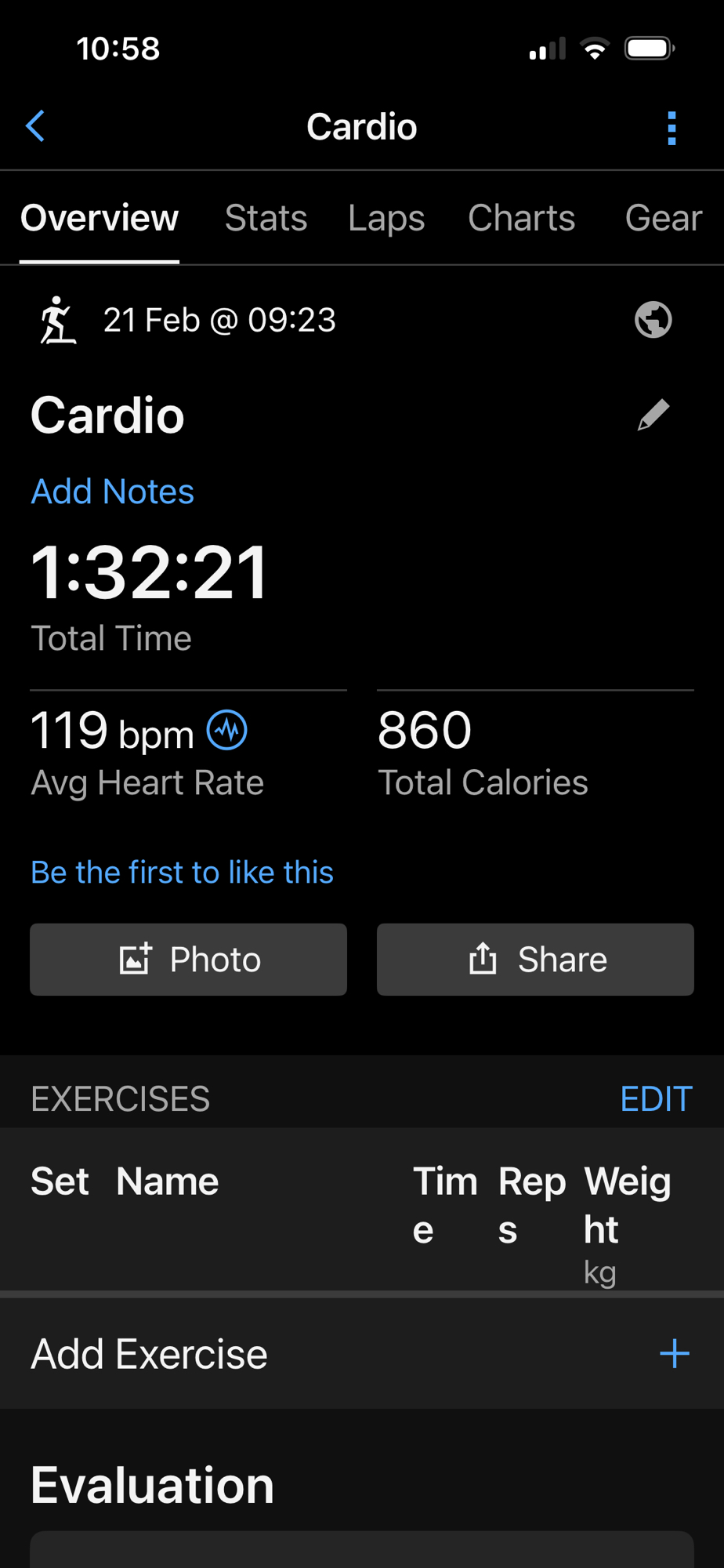Open the Charts tab
The width and height of the screenshot is (724, 1568).
point(521,218)
